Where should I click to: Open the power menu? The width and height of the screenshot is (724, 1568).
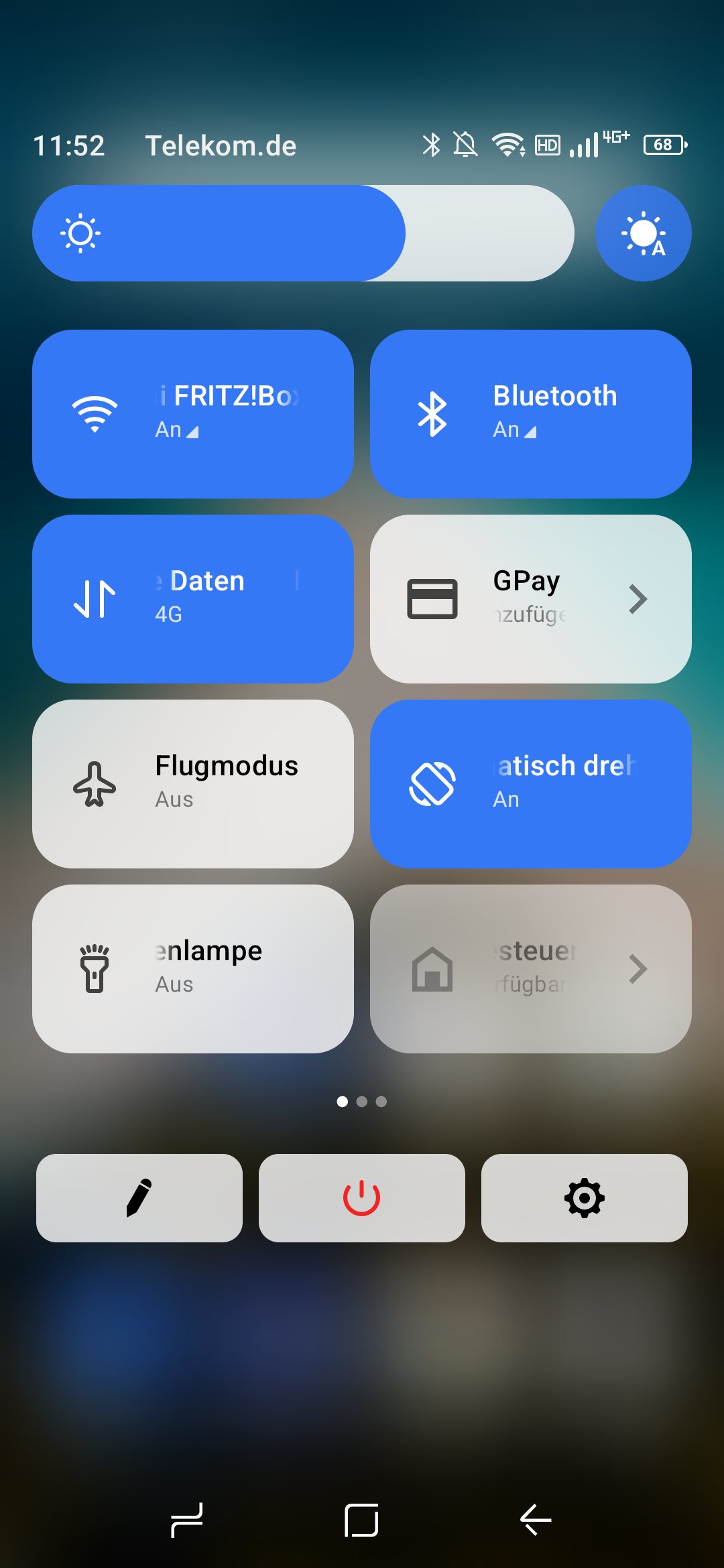point(362,1198)
